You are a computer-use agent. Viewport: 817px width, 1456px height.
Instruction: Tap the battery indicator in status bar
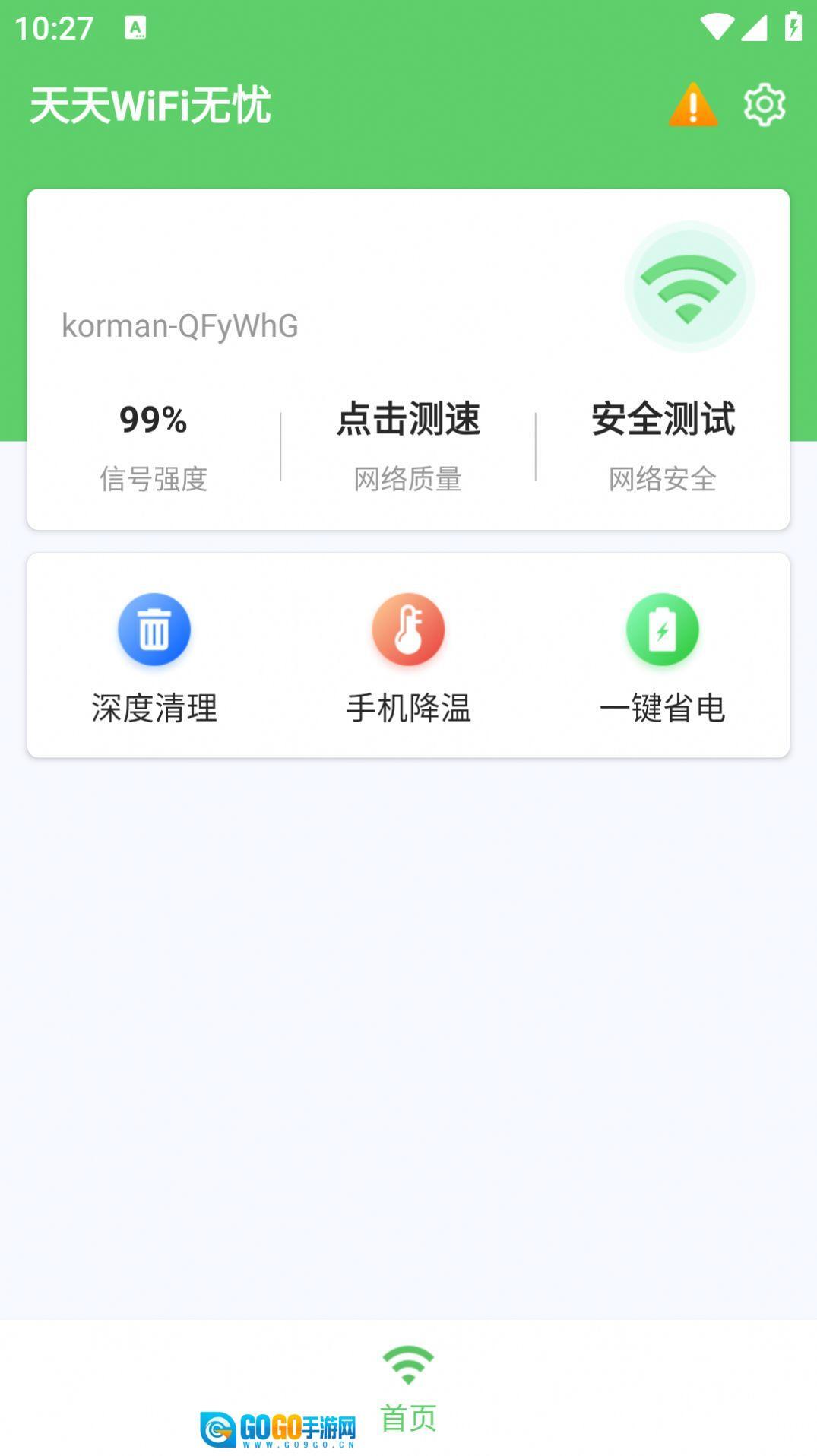pos(793,25)
